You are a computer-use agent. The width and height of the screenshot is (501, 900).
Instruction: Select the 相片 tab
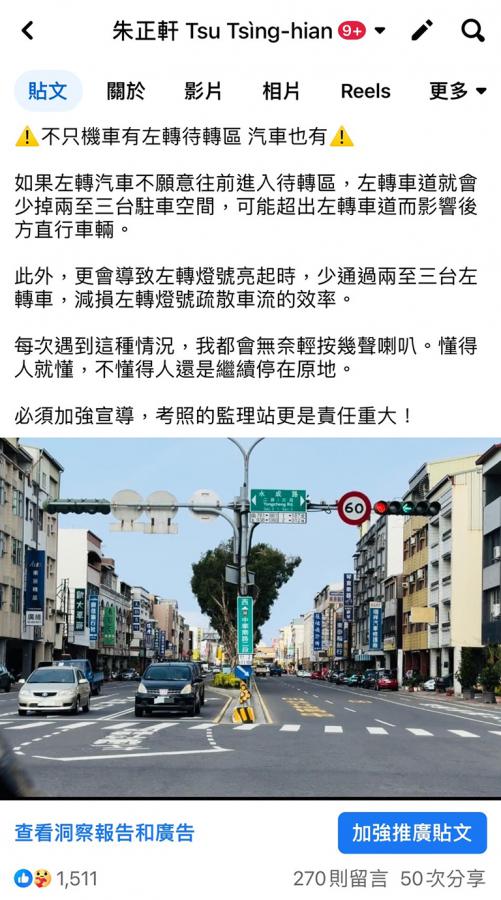point(281,91)
